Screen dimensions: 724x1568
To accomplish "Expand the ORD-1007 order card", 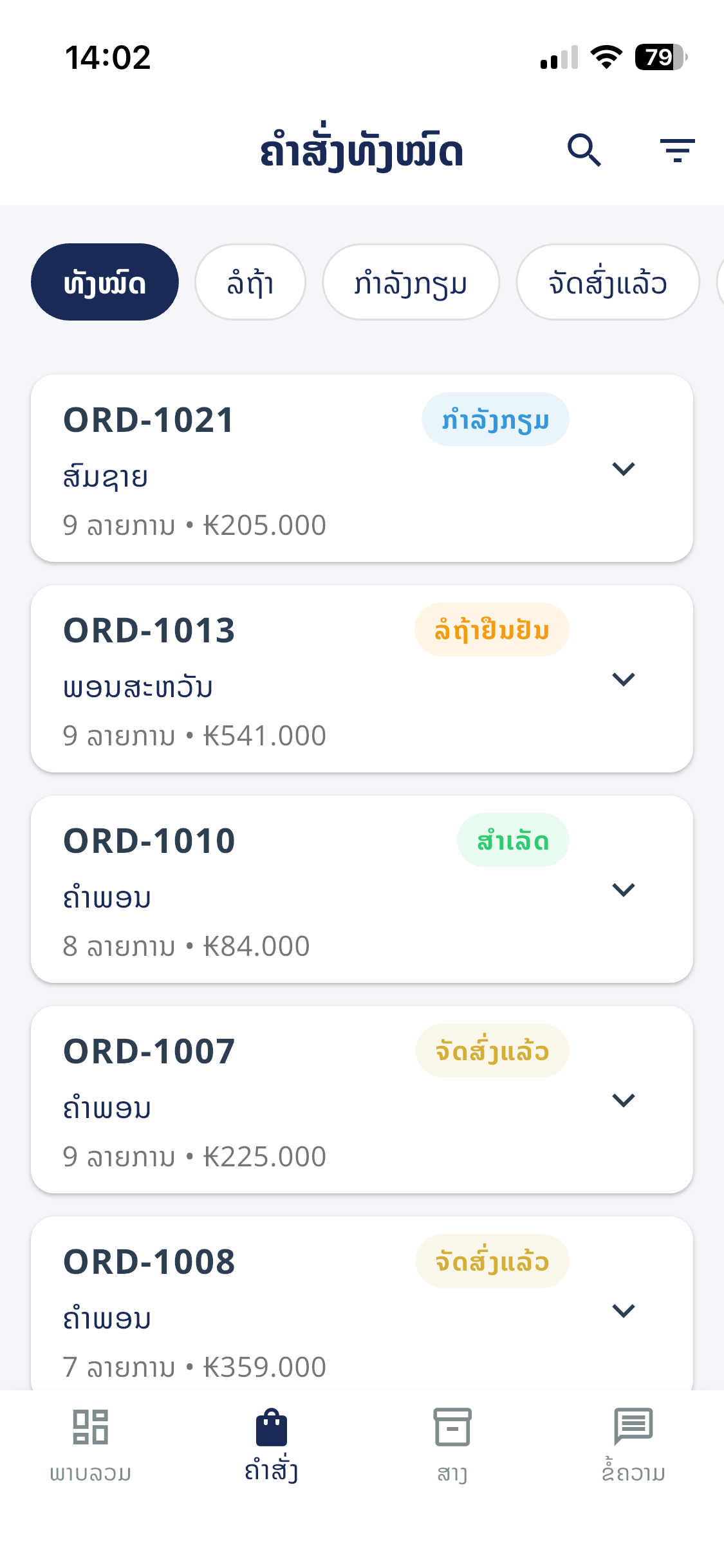I will point(623,1100).
